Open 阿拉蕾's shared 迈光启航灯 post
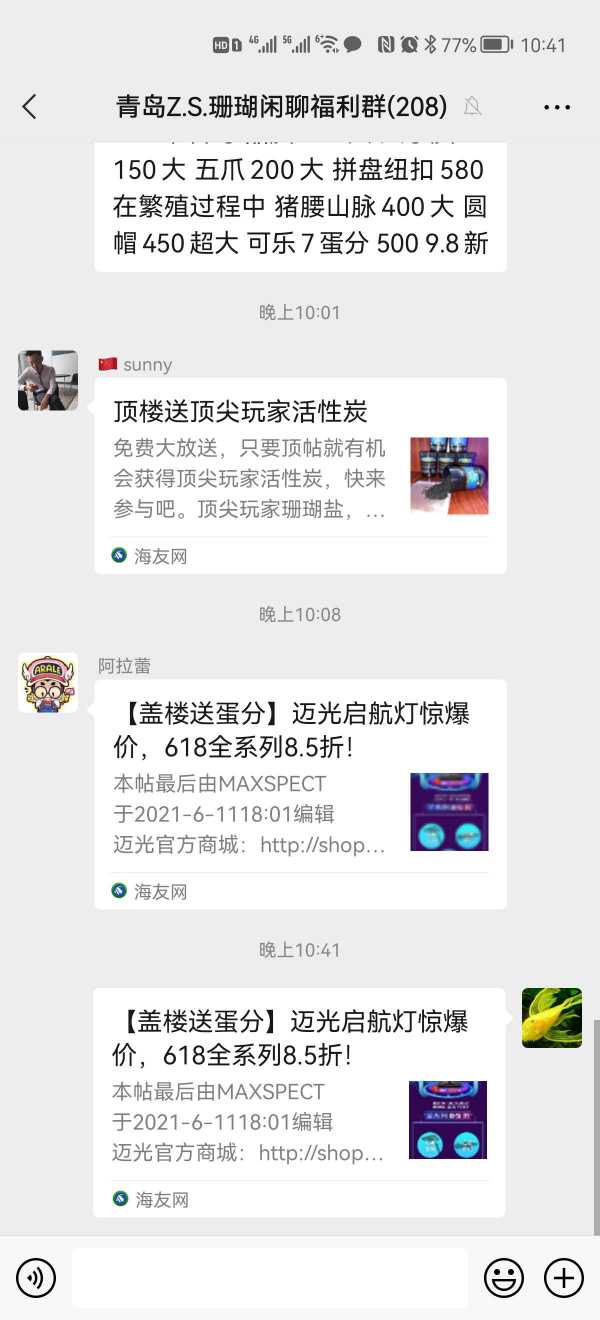The height and width of the screenshot is (1320, 600). pyautogui.click(x=300, y=794)
